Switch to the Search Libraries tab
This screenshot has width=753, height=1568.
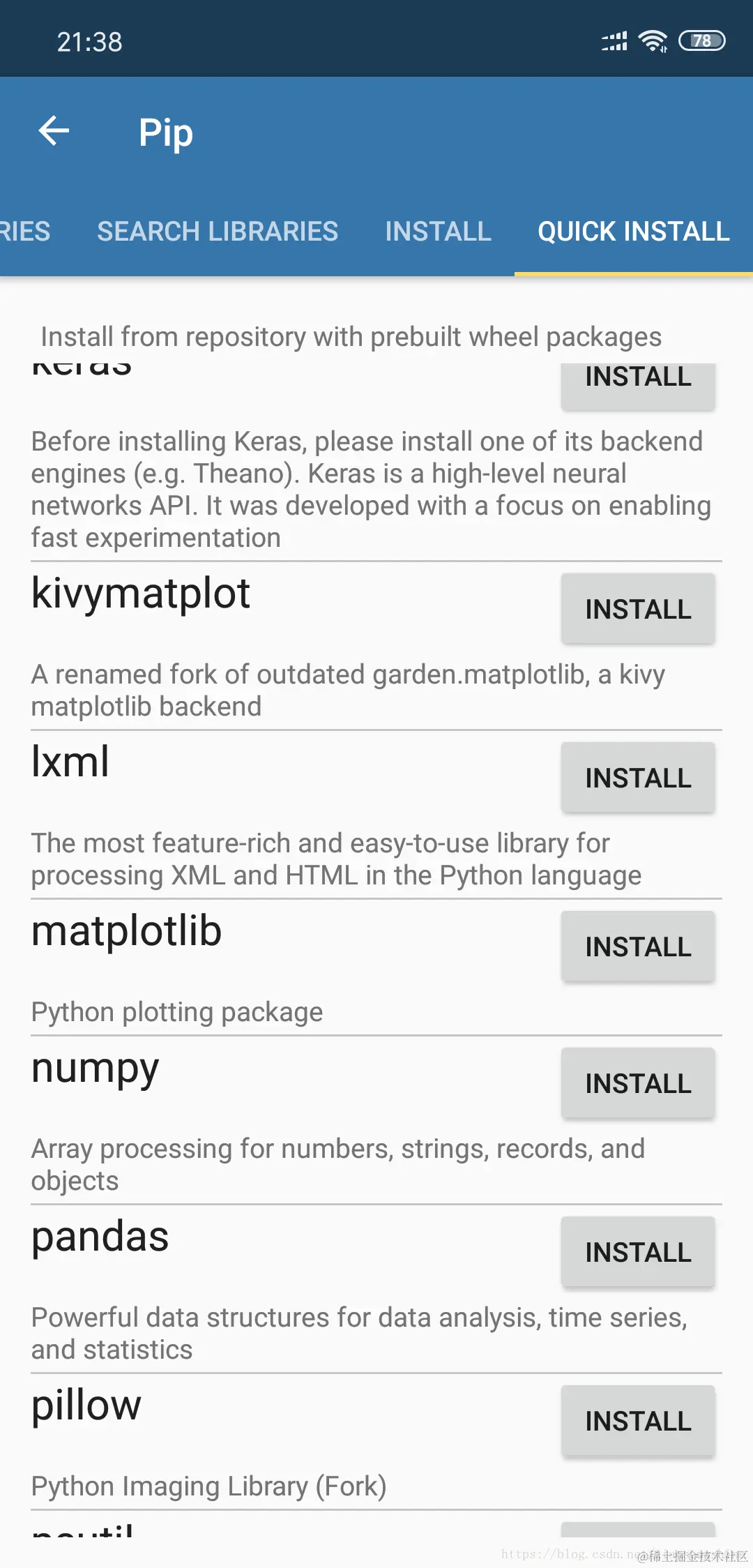[218, 232]
